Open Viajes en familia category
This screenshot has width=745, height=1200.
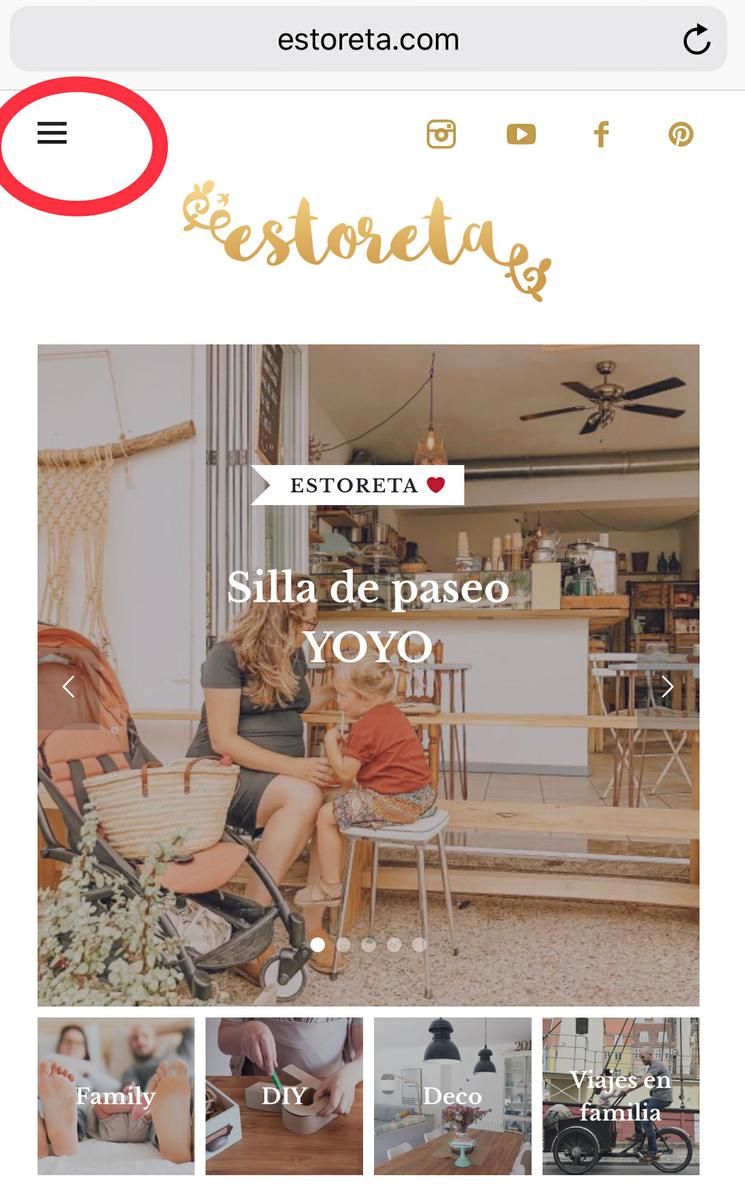621,1096
